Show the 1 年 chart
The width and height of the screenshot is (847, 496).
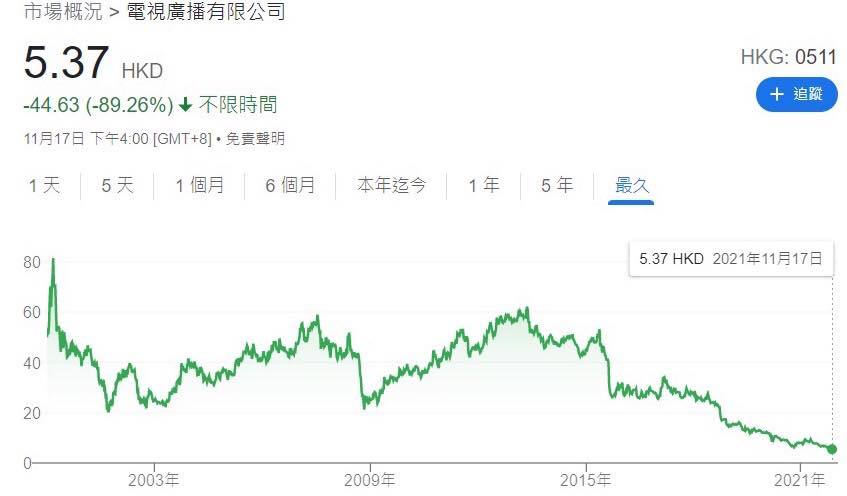tap(483, 186)
